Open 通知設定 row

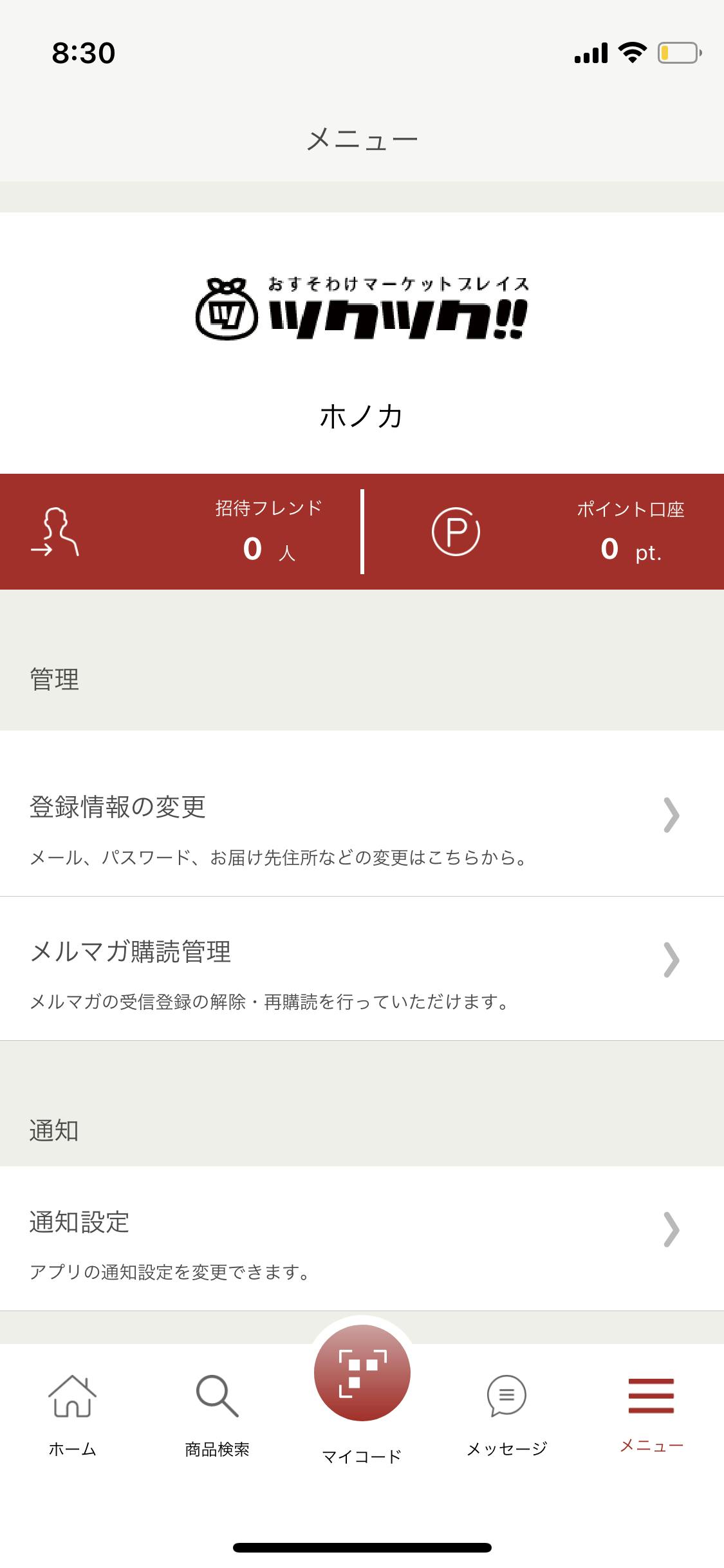pyautogui.click(x=362, y=1238)
